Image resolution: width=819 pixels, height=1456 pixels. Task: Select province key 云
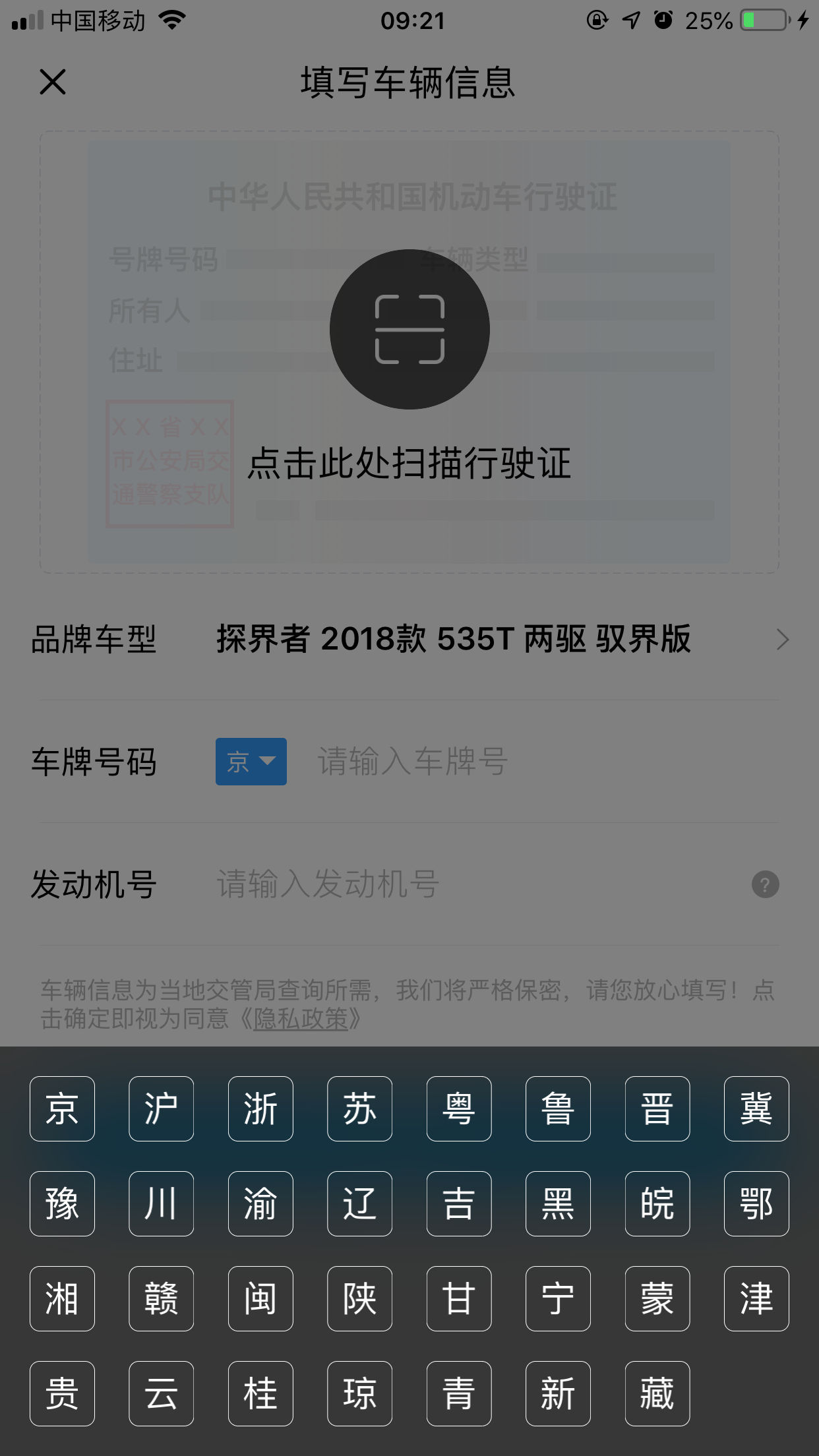(161, 1393)
